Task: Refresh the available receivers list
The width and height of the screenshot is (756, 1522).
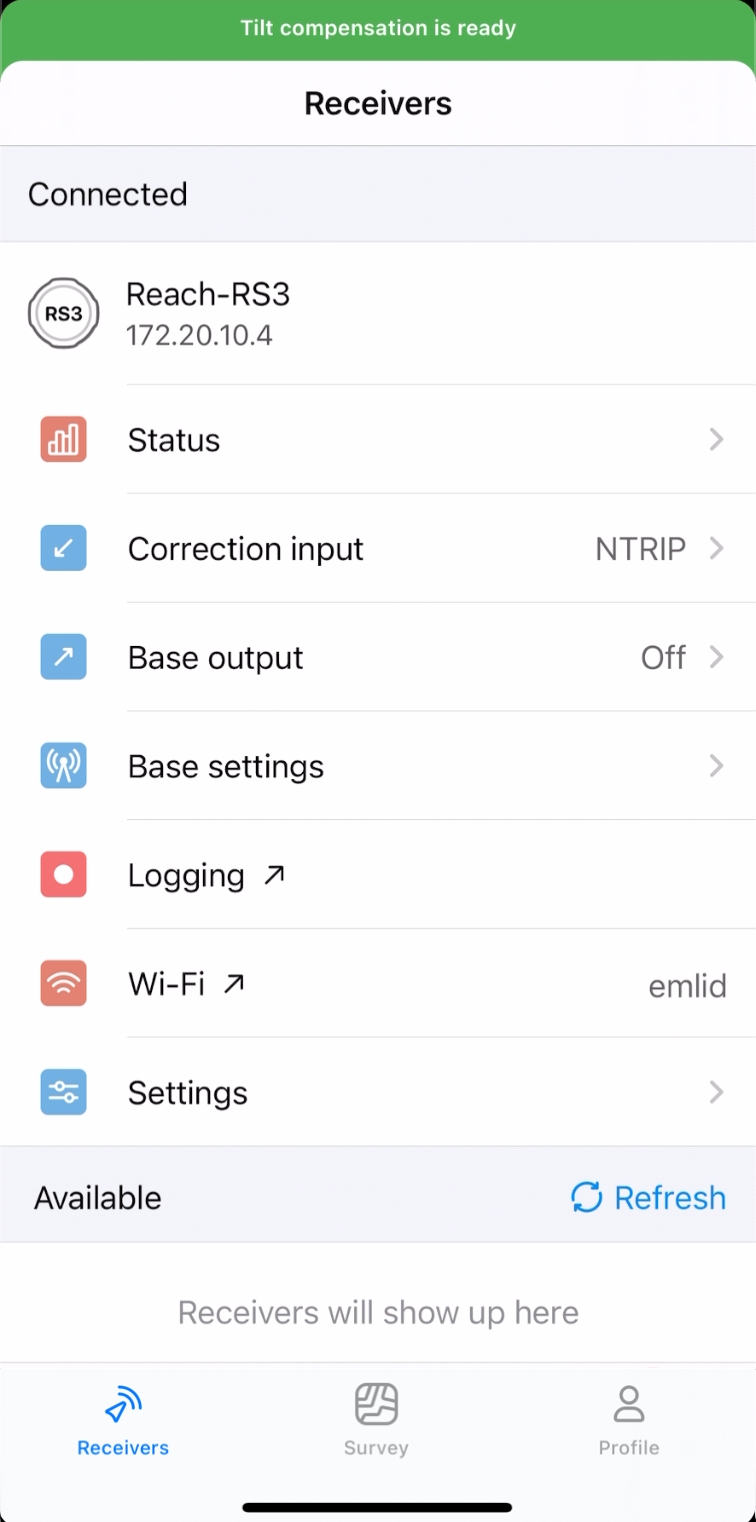Action: pos(648,1197)
